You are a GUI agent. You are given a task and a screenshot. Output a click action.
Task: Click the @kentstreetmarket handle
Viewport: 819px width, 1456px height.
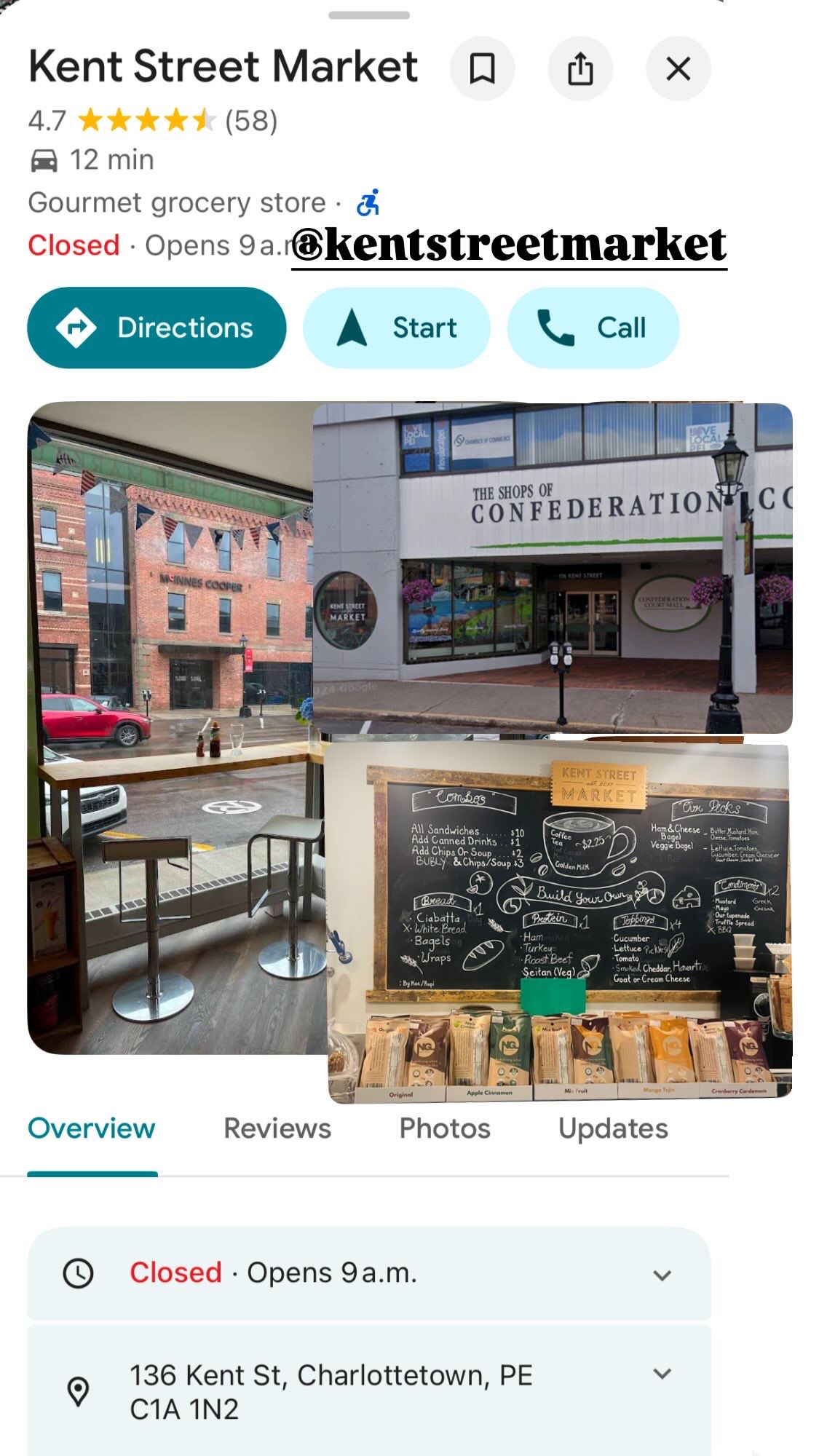(510, 245)
